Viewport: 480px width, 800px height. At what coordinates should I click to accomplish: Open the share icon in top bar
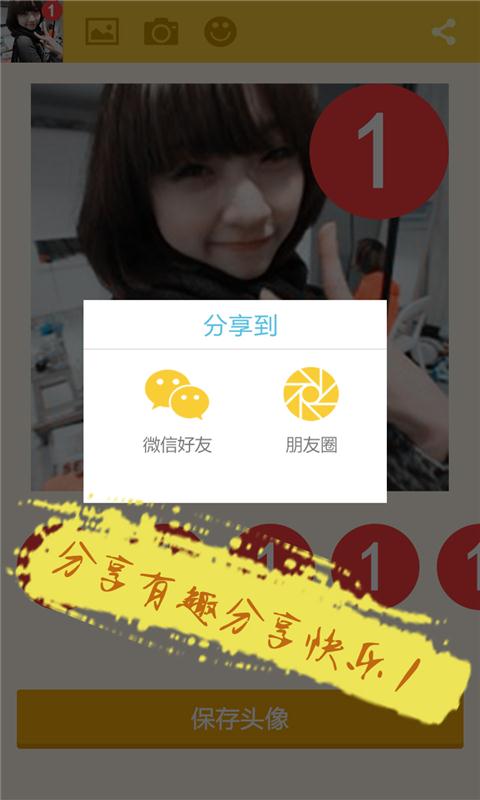click(444, 32)
